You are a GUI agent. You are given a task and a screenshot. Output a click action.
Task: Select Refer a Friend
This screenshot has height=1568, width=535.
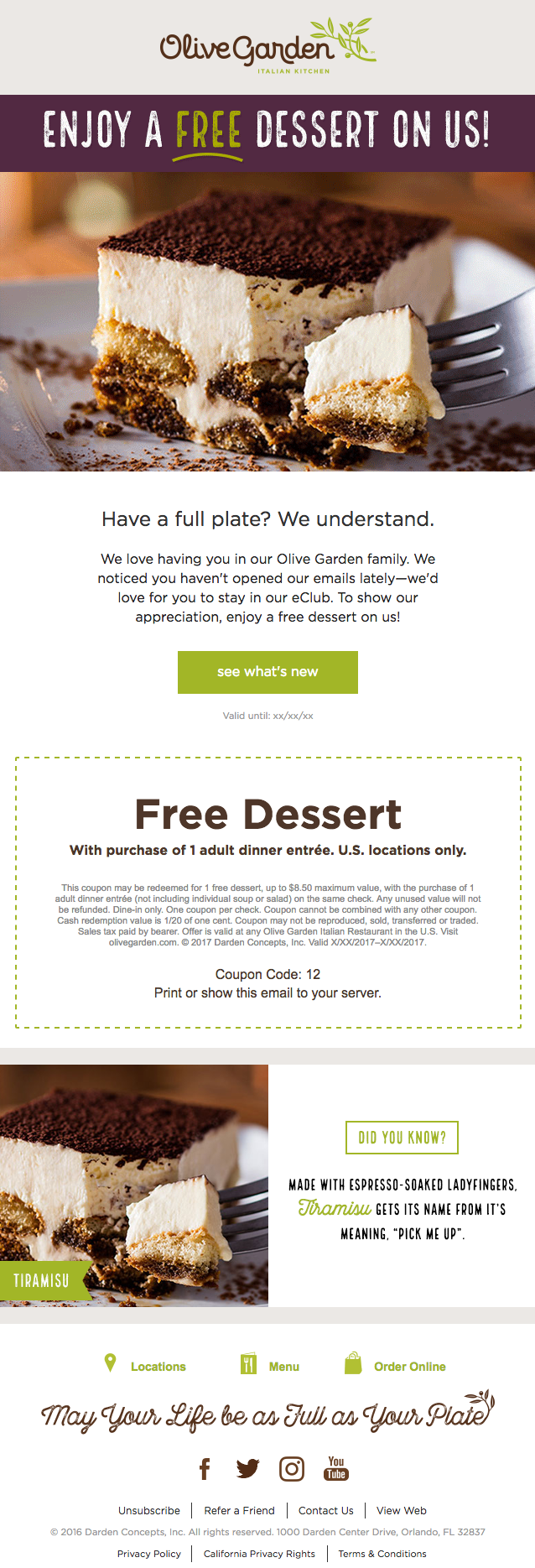point(240,1510)
